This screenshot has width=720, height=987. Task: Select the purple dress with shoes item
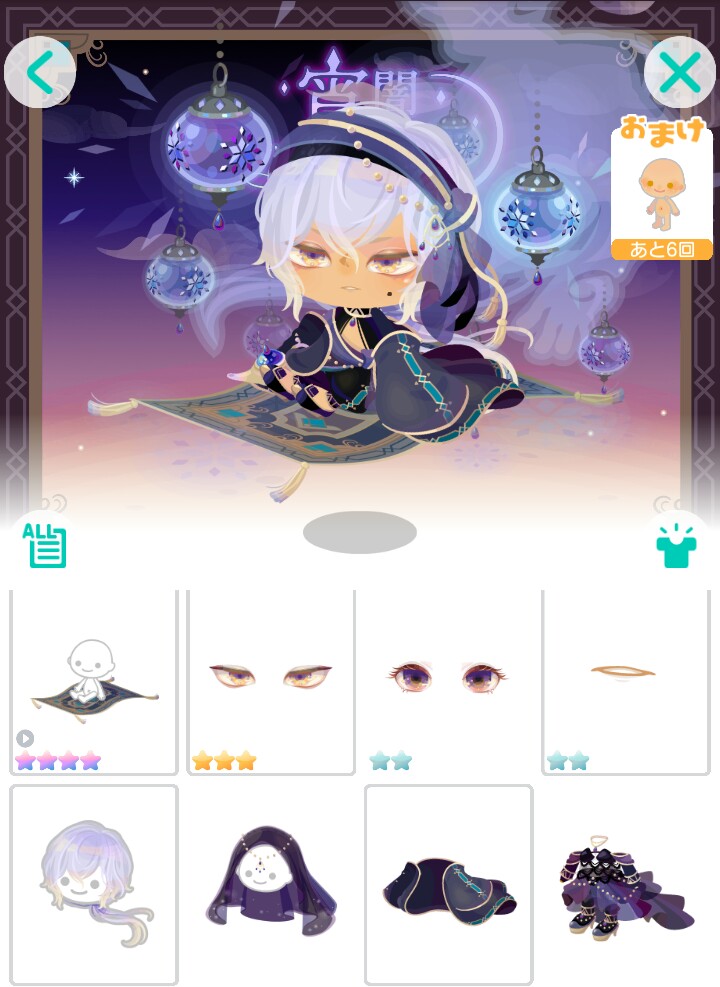tap(625, 884)
